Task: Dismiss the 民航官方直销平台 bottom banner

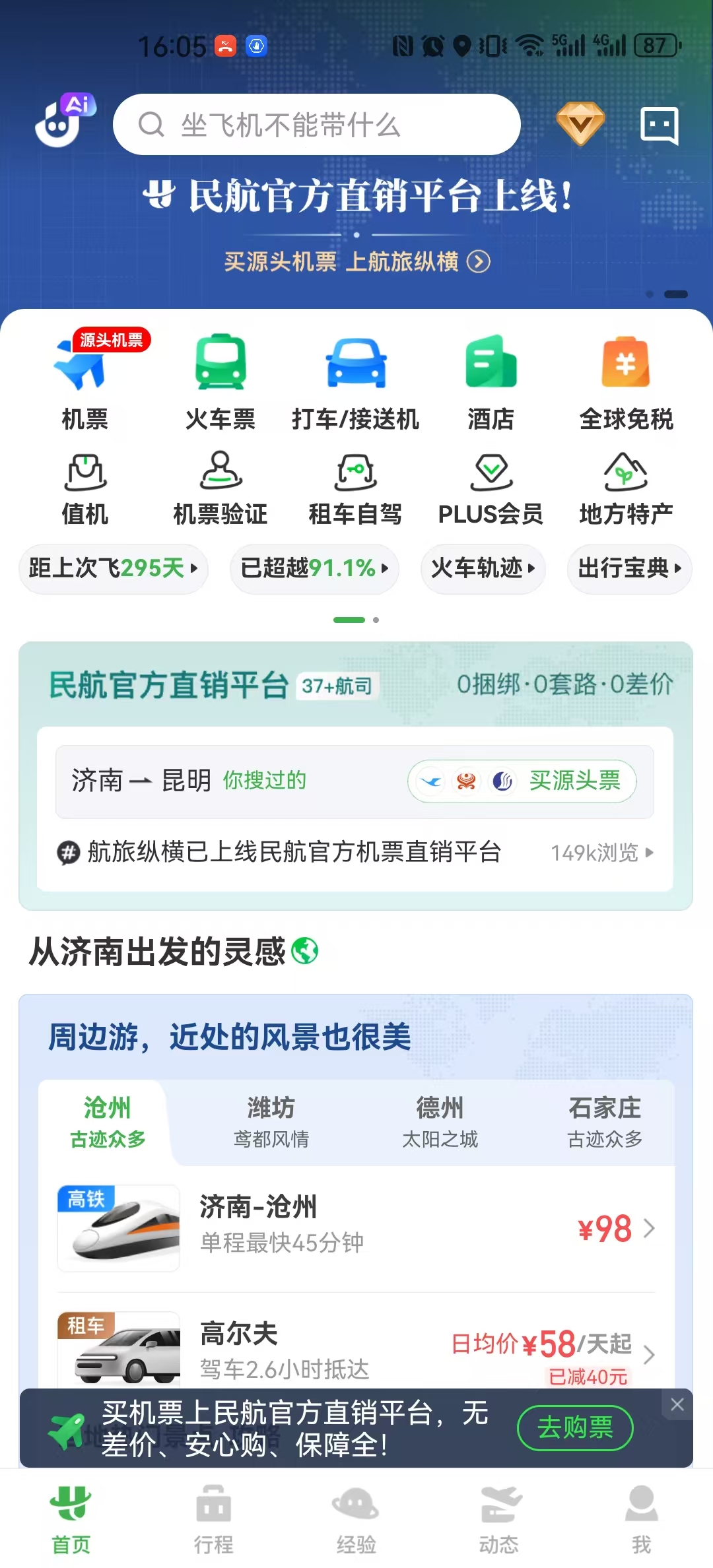Action: coord(677,1404)
